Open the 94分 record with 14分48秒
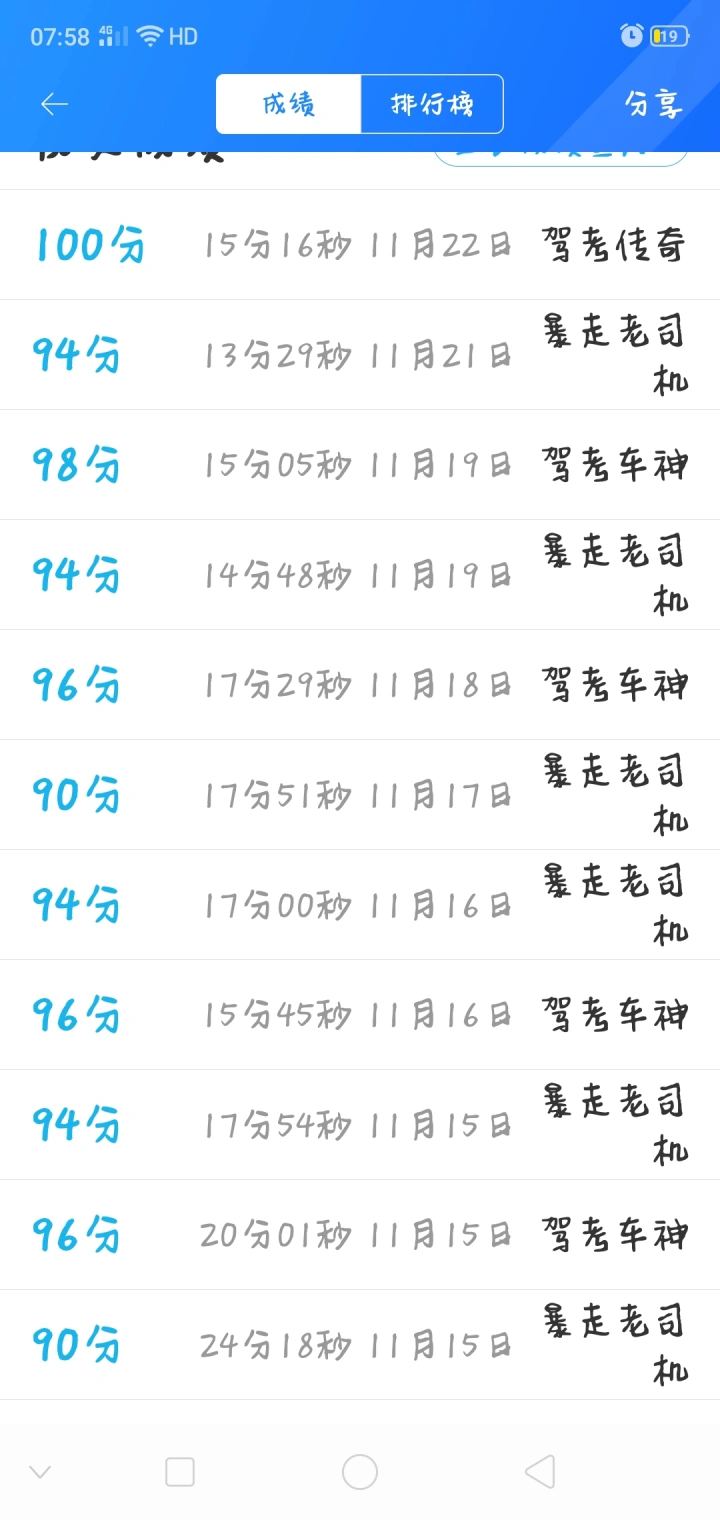This screenshot has height=1520, width=720. [x=360, y=575]
